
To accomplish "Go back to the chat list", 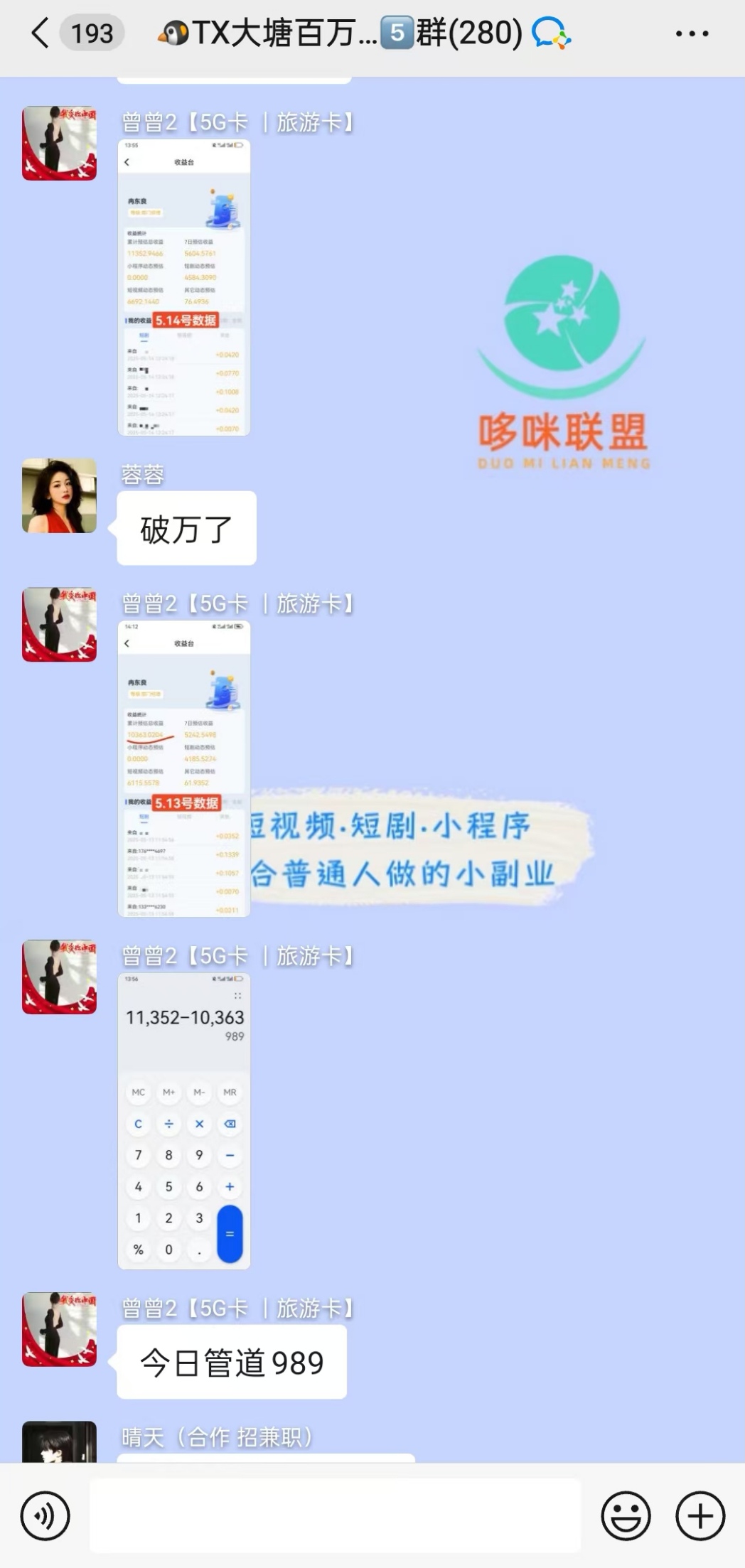I will coord(41,33).
